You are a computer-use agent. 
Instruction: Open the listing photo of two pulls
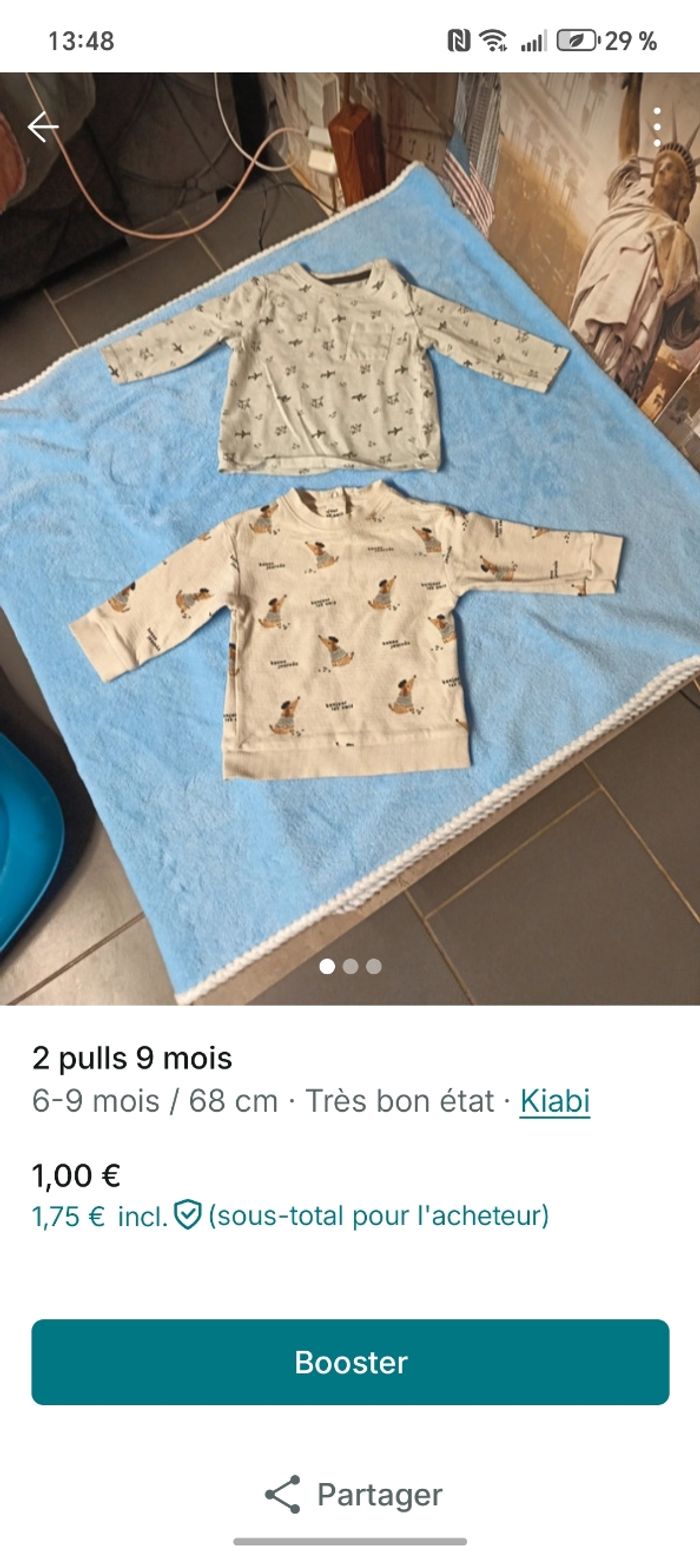(x=350, y=540)
